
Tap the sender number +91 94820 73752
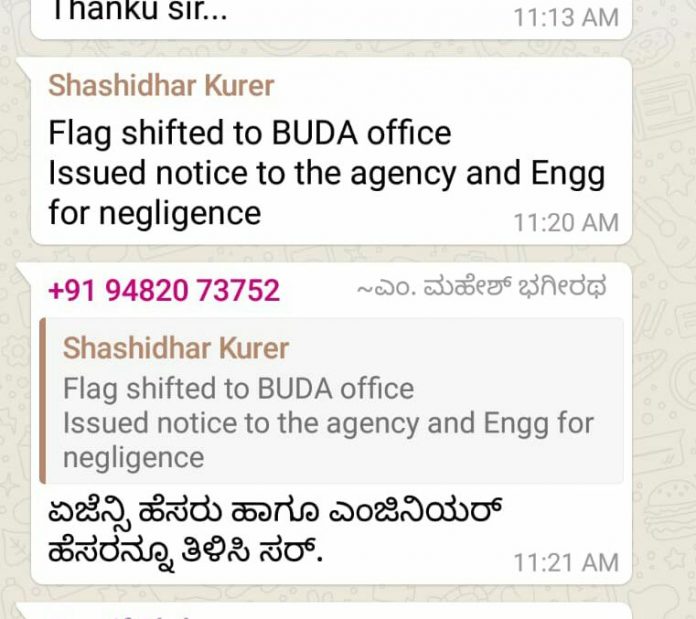pos(164,291)
